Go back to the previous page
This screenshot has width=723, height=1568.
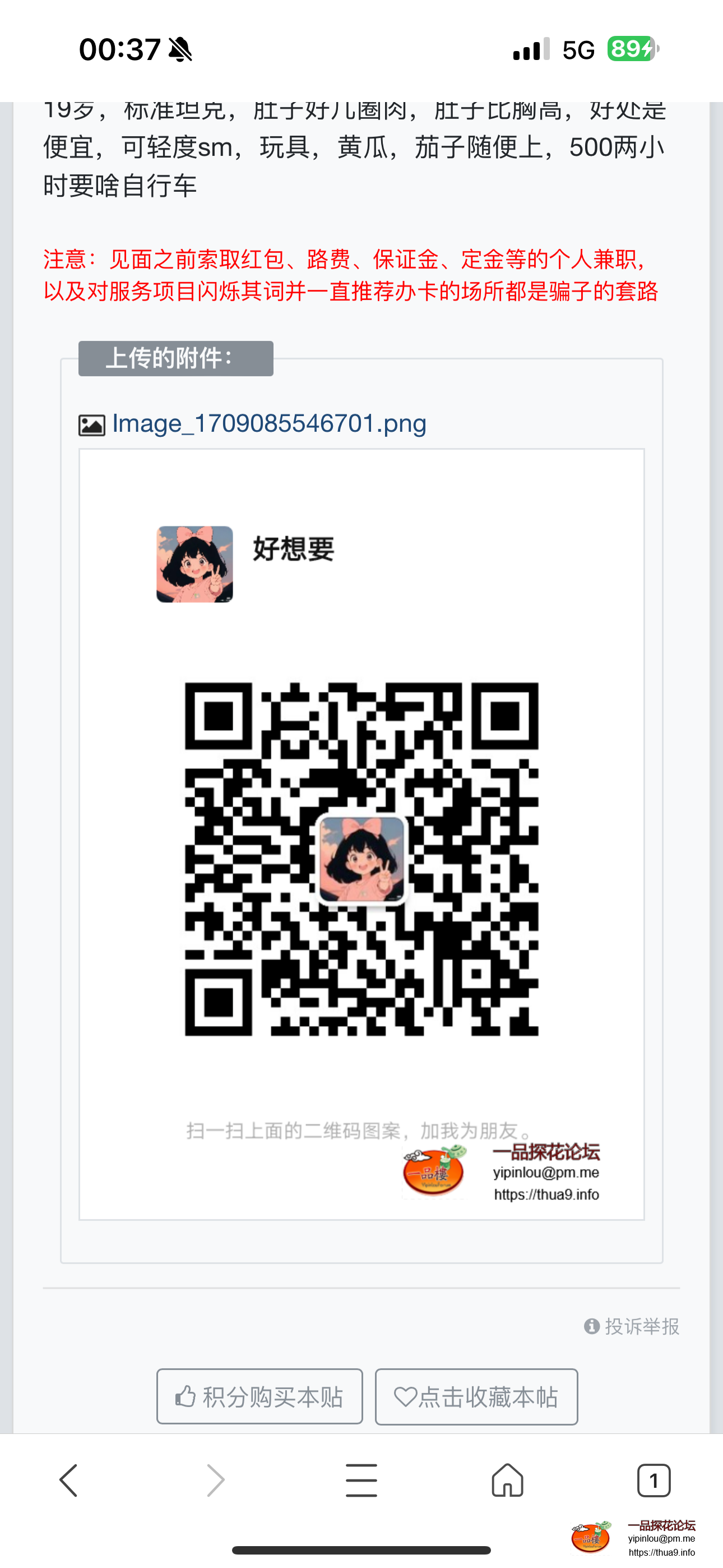point(68,1481)
